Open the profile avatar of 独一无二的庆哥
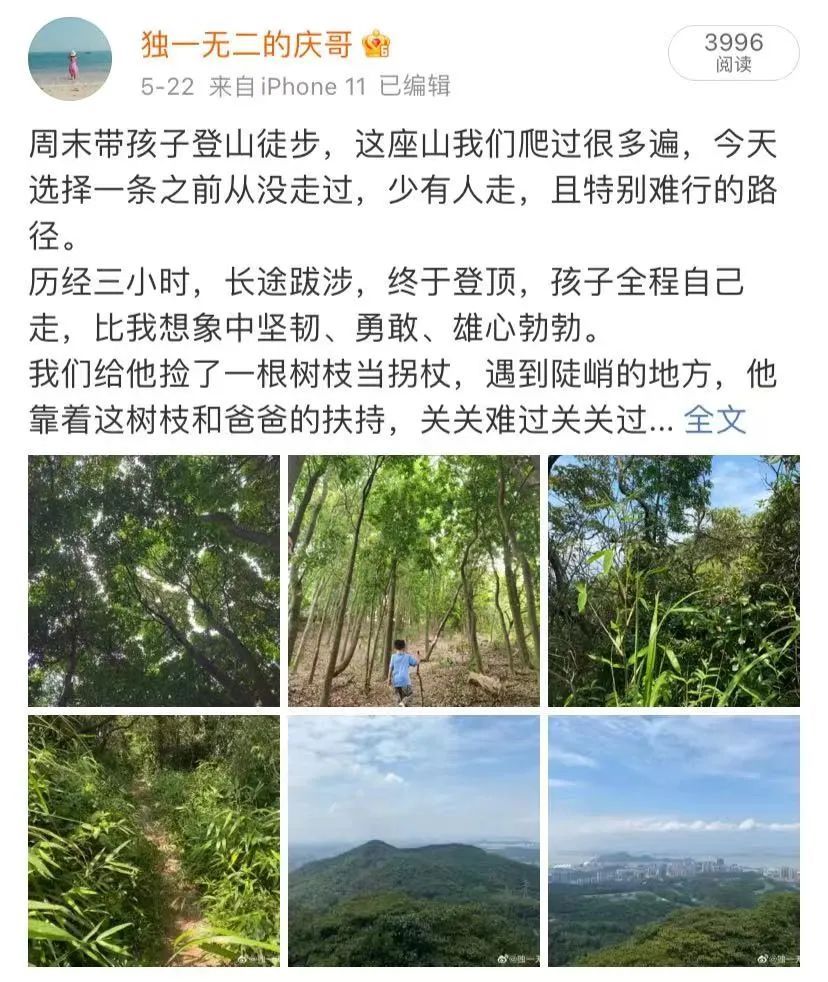 pyautogui.click(x=70, y=59)
